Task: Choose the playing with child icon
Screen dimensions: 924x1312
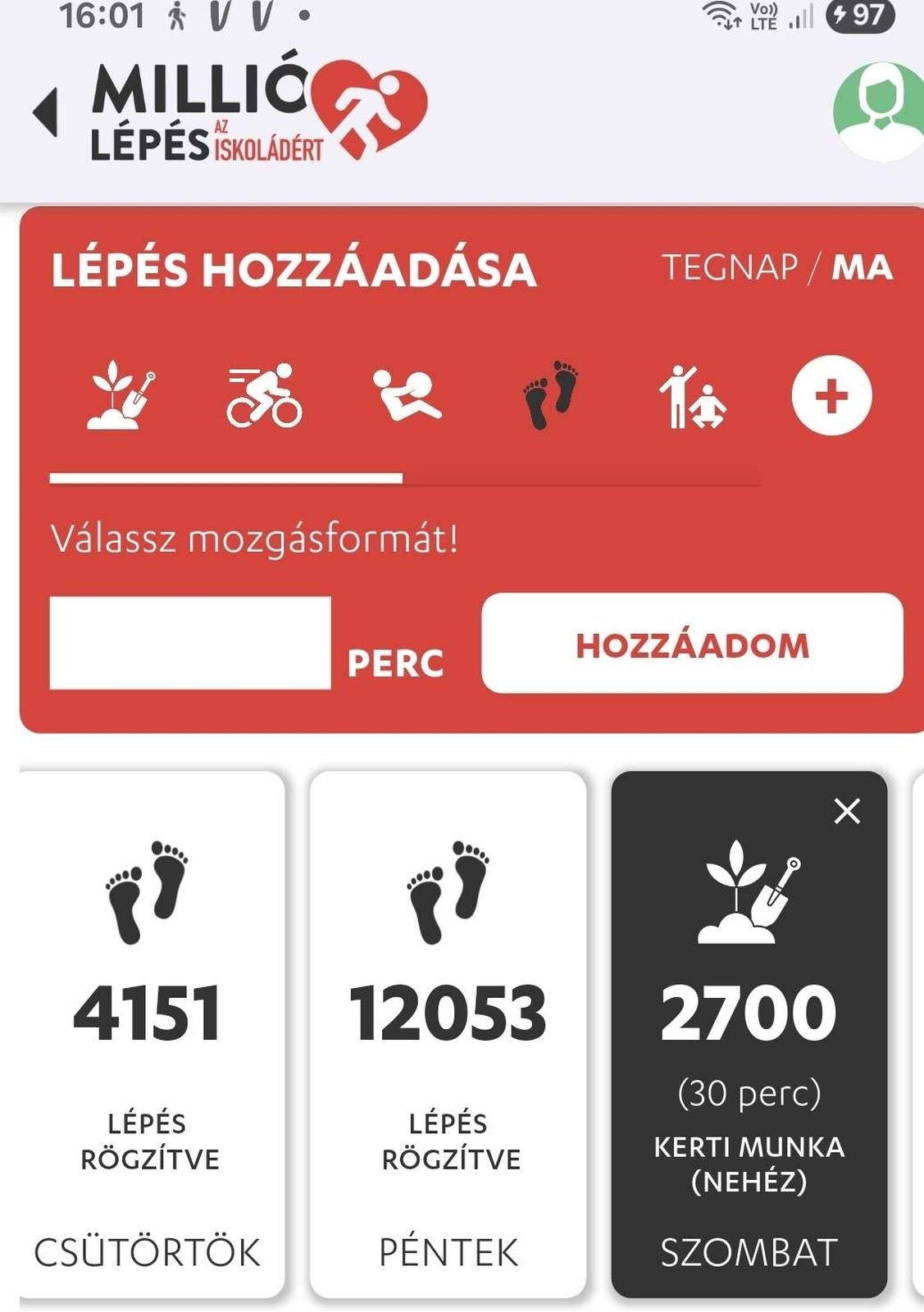Action: [692, 397]
